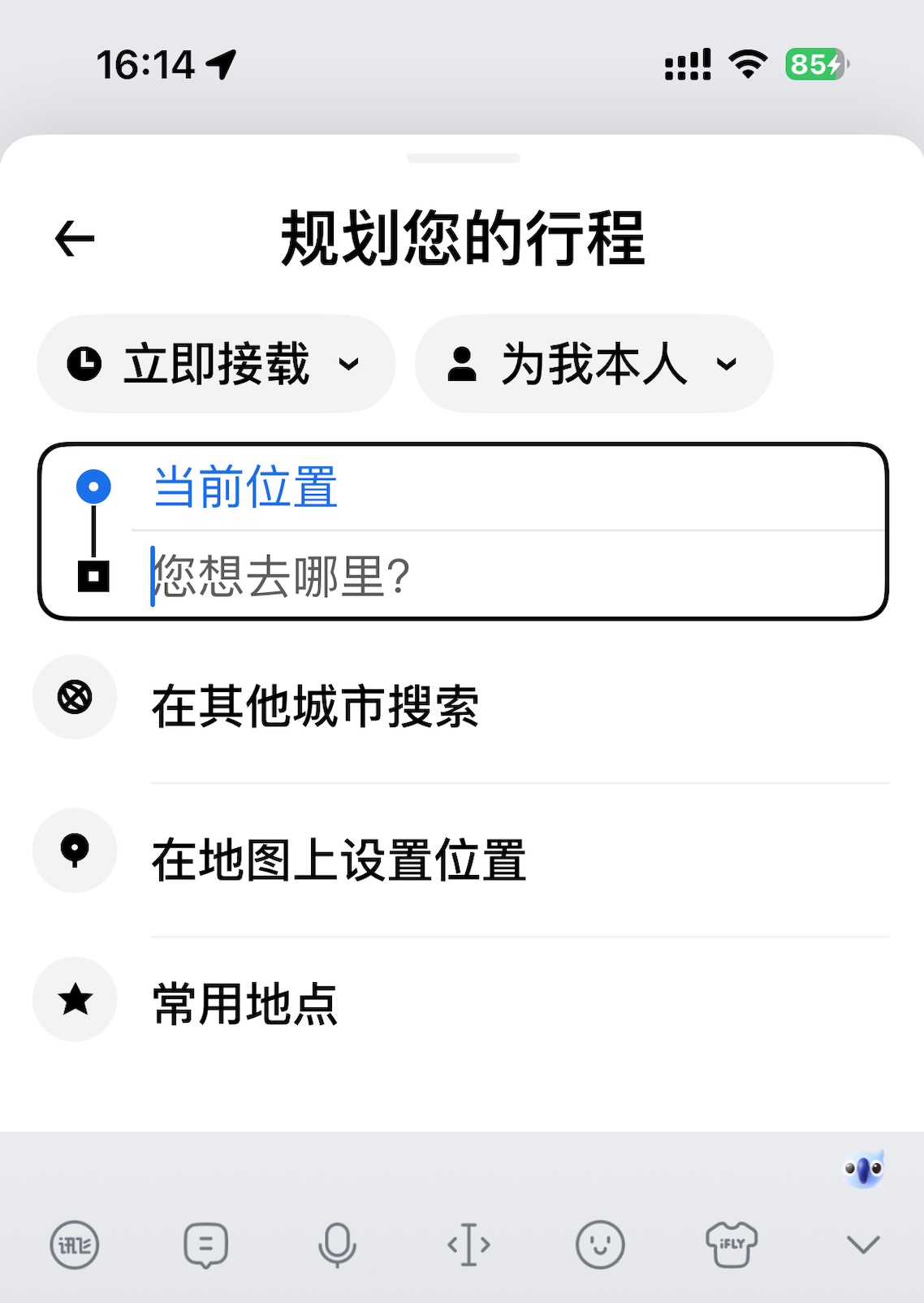The width and height of the screenshot is (924, 1303).
Task: Open the keyboard skin shirt icon
Action: click(732, 1245)
